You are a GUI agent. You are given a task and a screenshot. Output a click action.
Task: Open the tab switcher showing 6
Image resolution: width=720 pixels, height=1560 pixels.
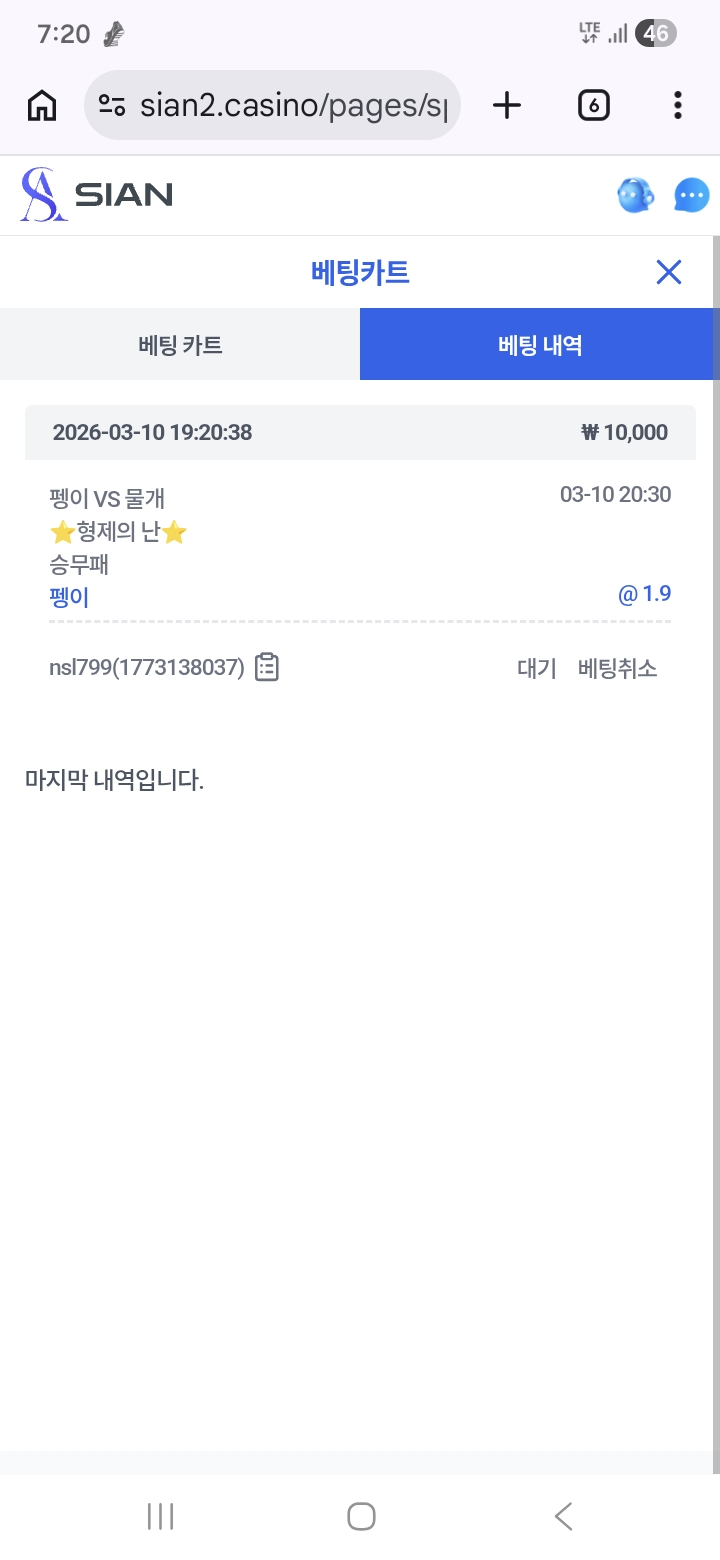(x=594, y=105)
